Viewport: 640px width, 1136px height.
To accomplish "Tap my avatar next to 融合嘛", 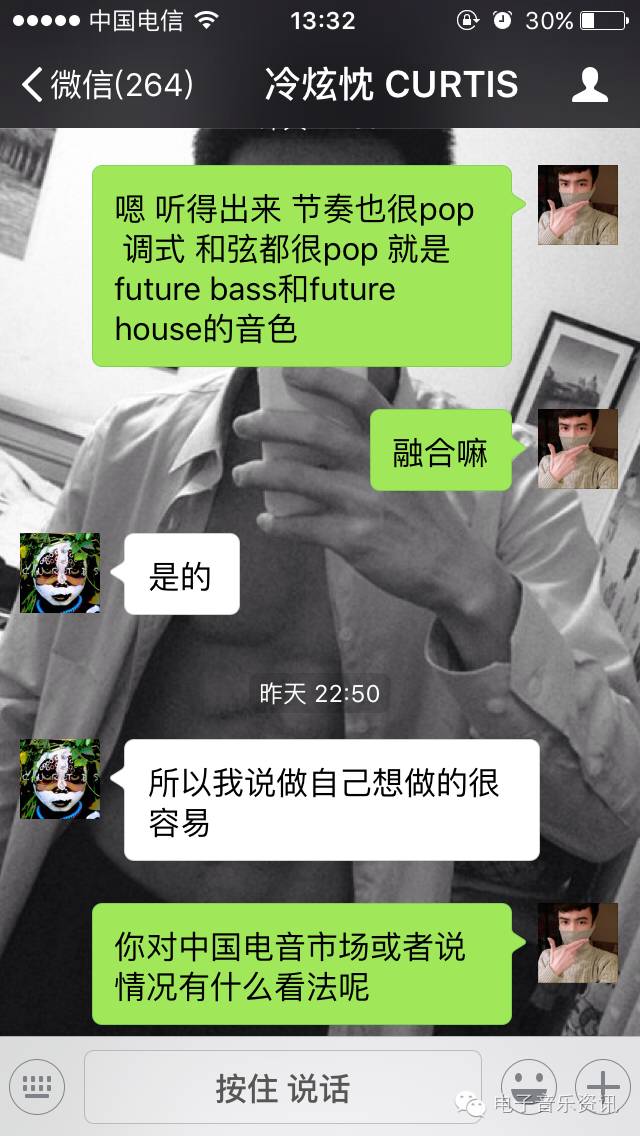I will point(577,449).
